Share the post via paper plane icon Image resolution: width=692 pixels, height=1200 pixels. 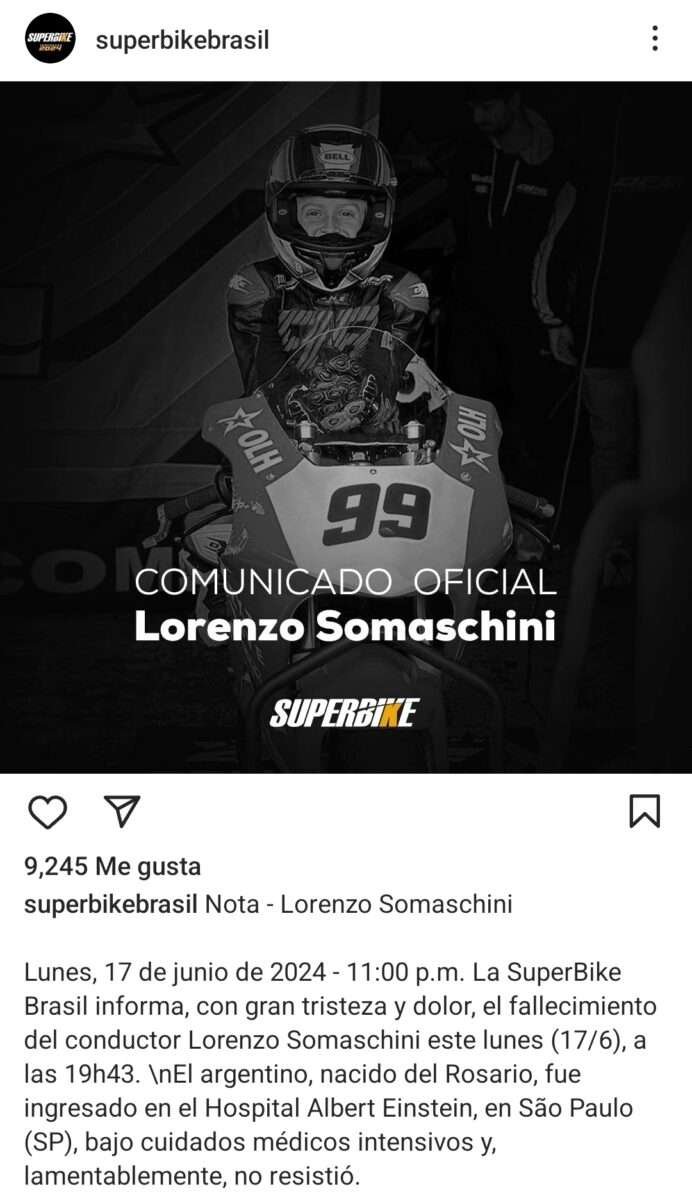click(122, 811)
